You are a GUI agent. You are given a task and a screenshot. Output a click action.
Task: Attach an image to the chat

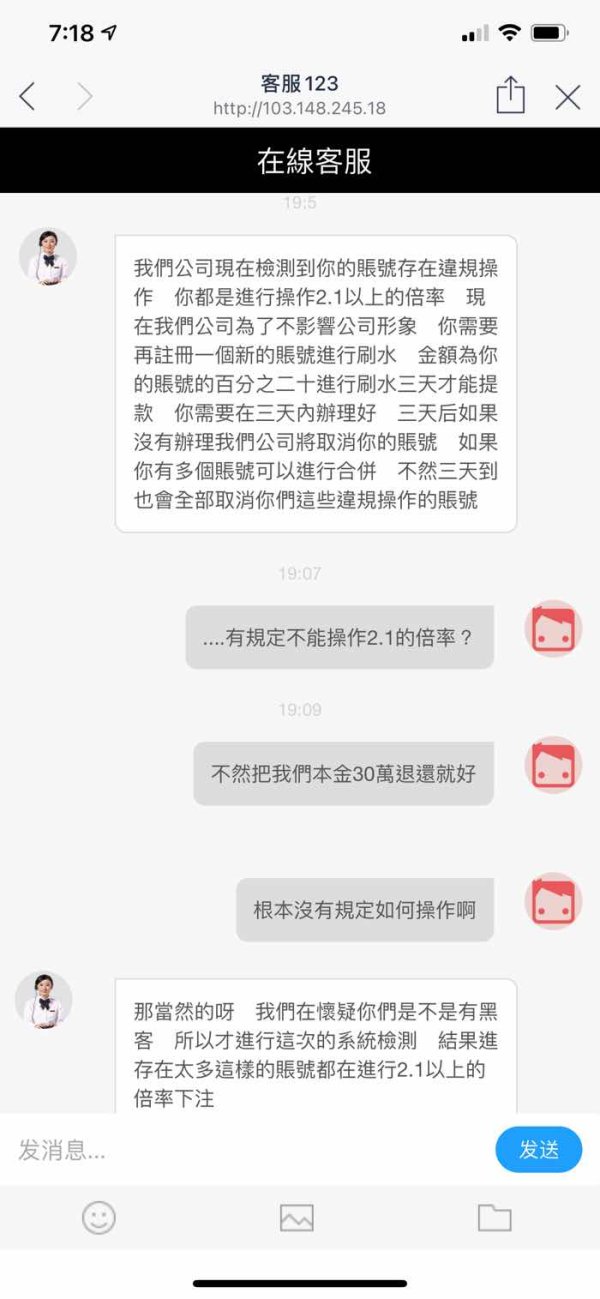click(x=297, y=1217)
